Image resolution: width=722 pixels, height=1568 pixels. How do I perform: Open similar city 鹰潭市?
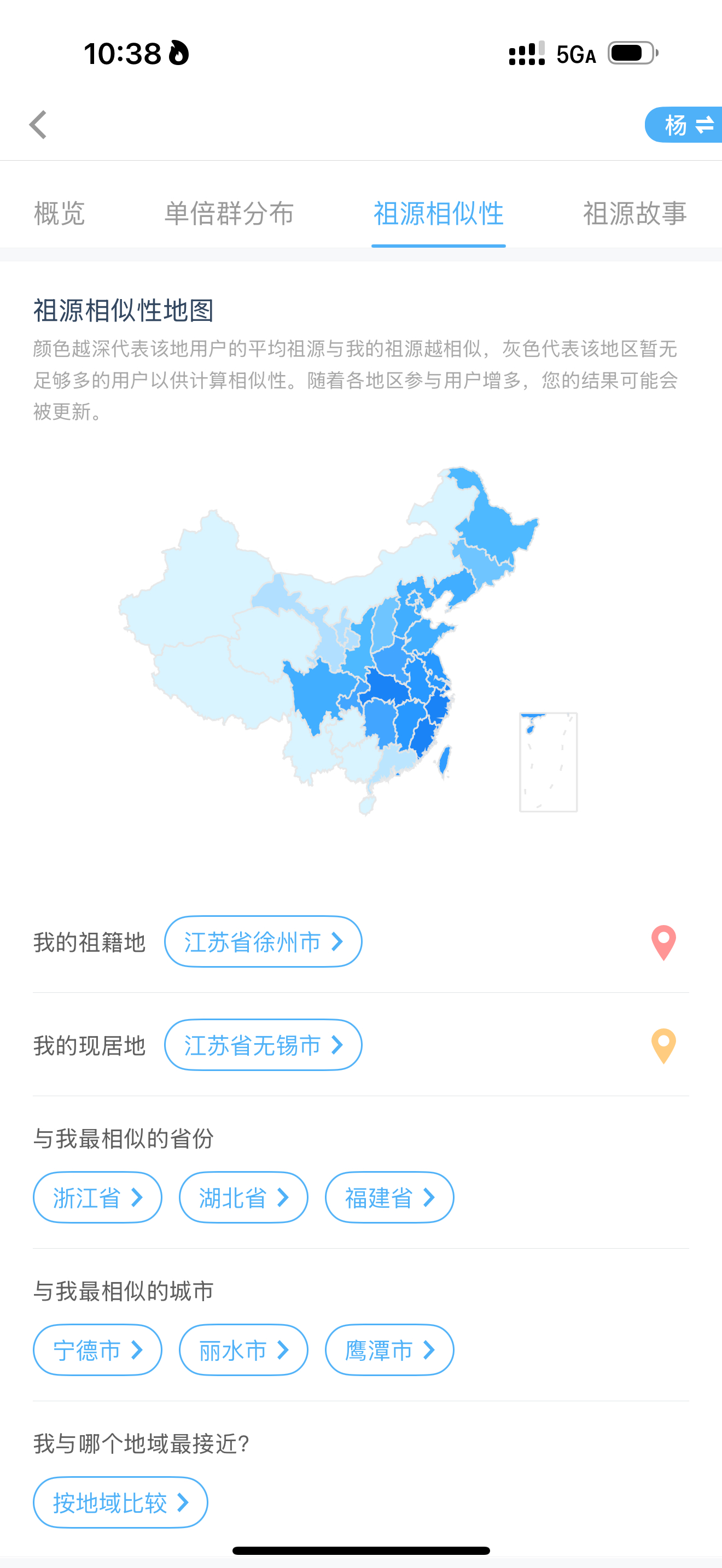[x=389, y=1349]
